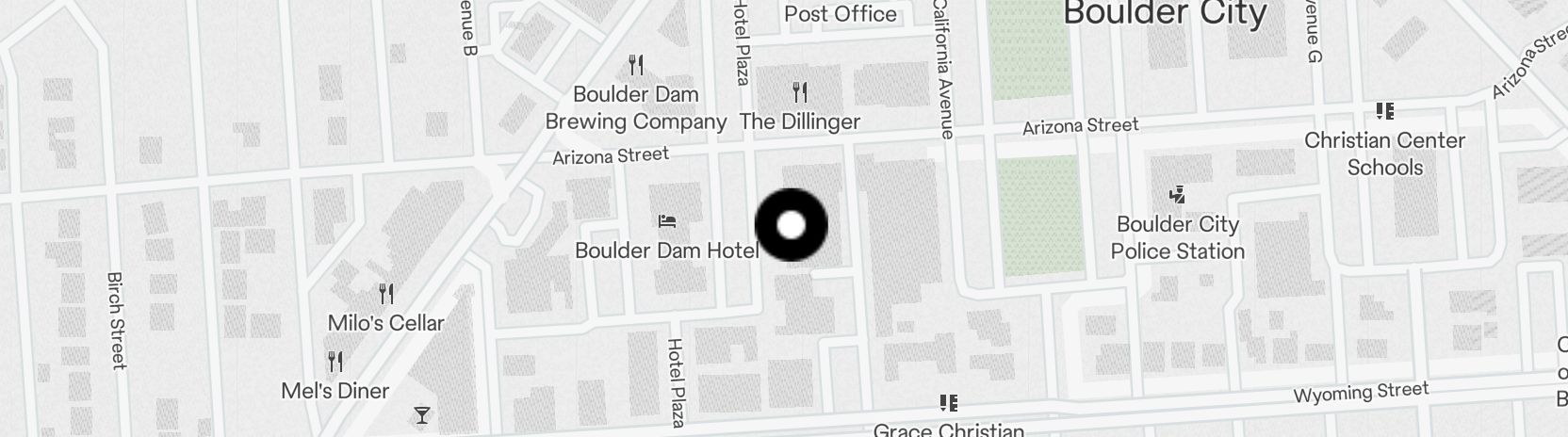Tap Christian Center Schools marker
This screenshot has height=437, width=1568.
pos(1384,112)
